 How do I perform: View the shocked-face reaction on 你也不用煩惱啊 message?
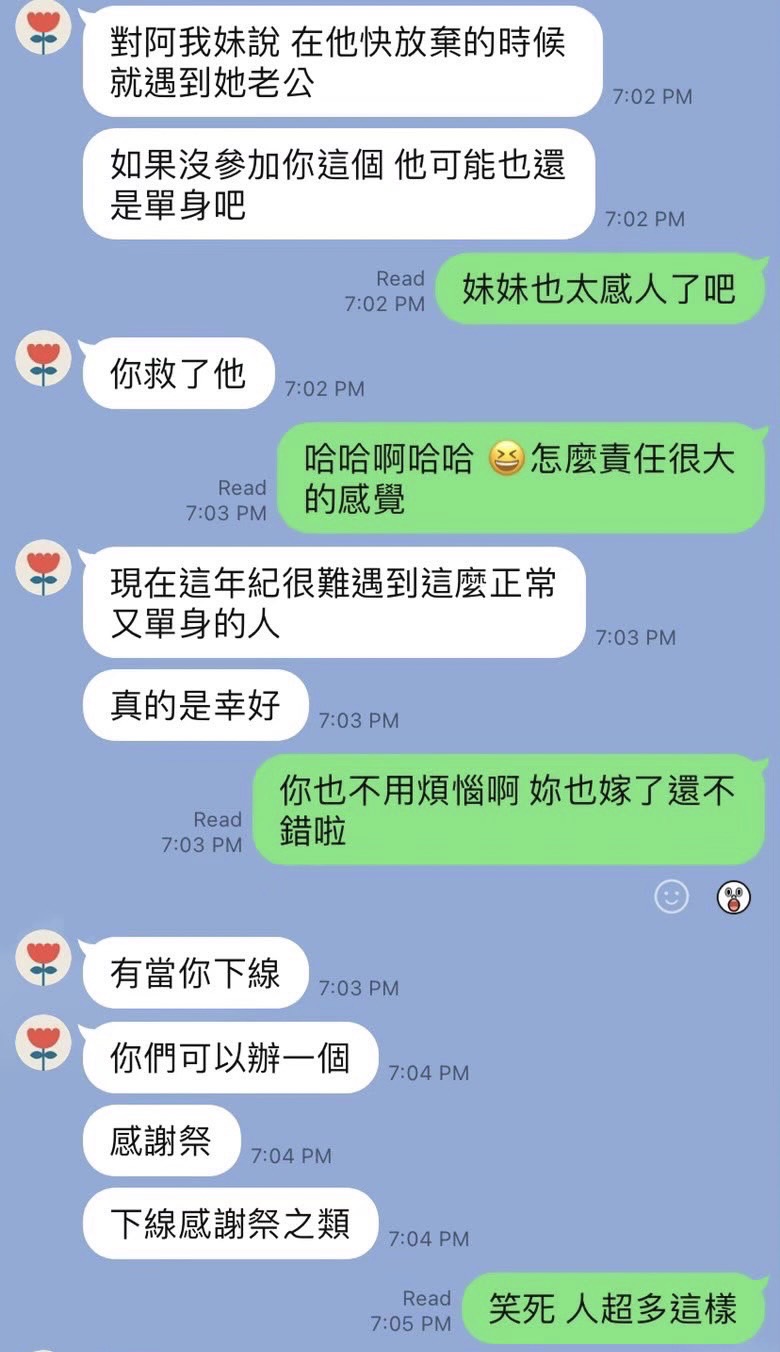(x=734, y=897)
